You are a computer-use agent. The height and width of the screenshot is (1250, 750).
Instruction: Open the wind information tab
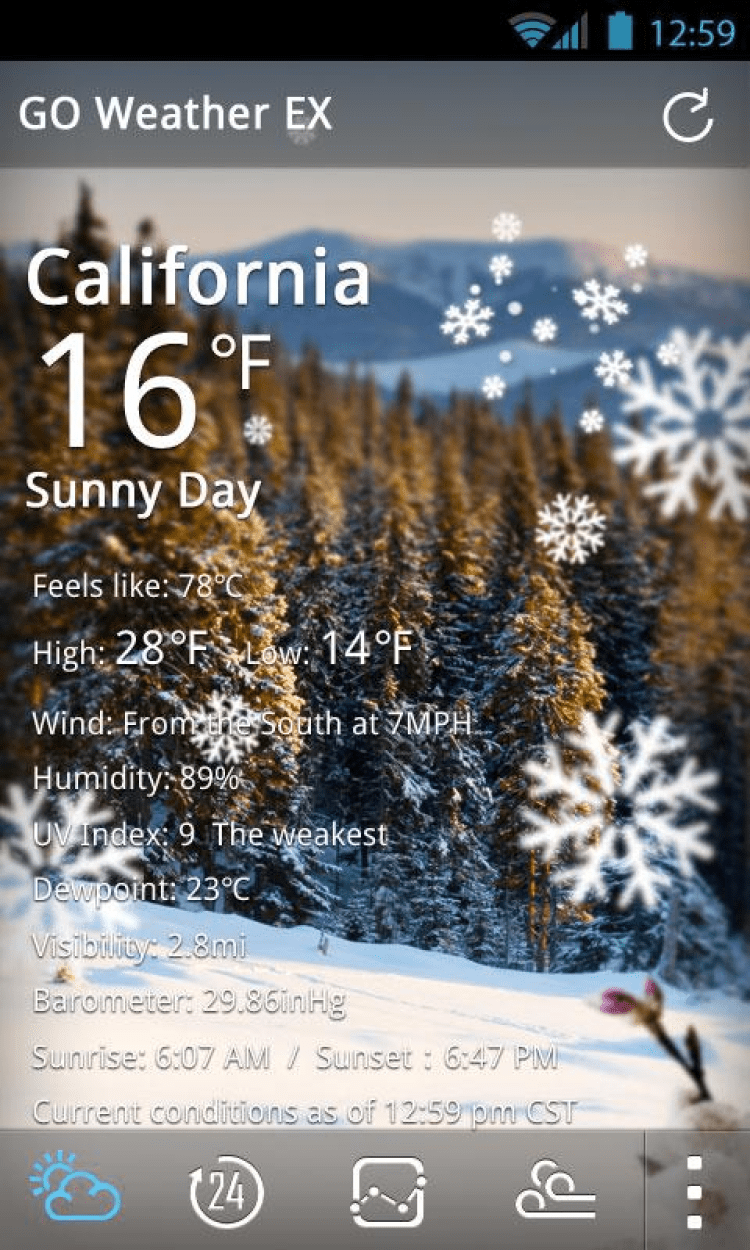tap(555, 1191)
